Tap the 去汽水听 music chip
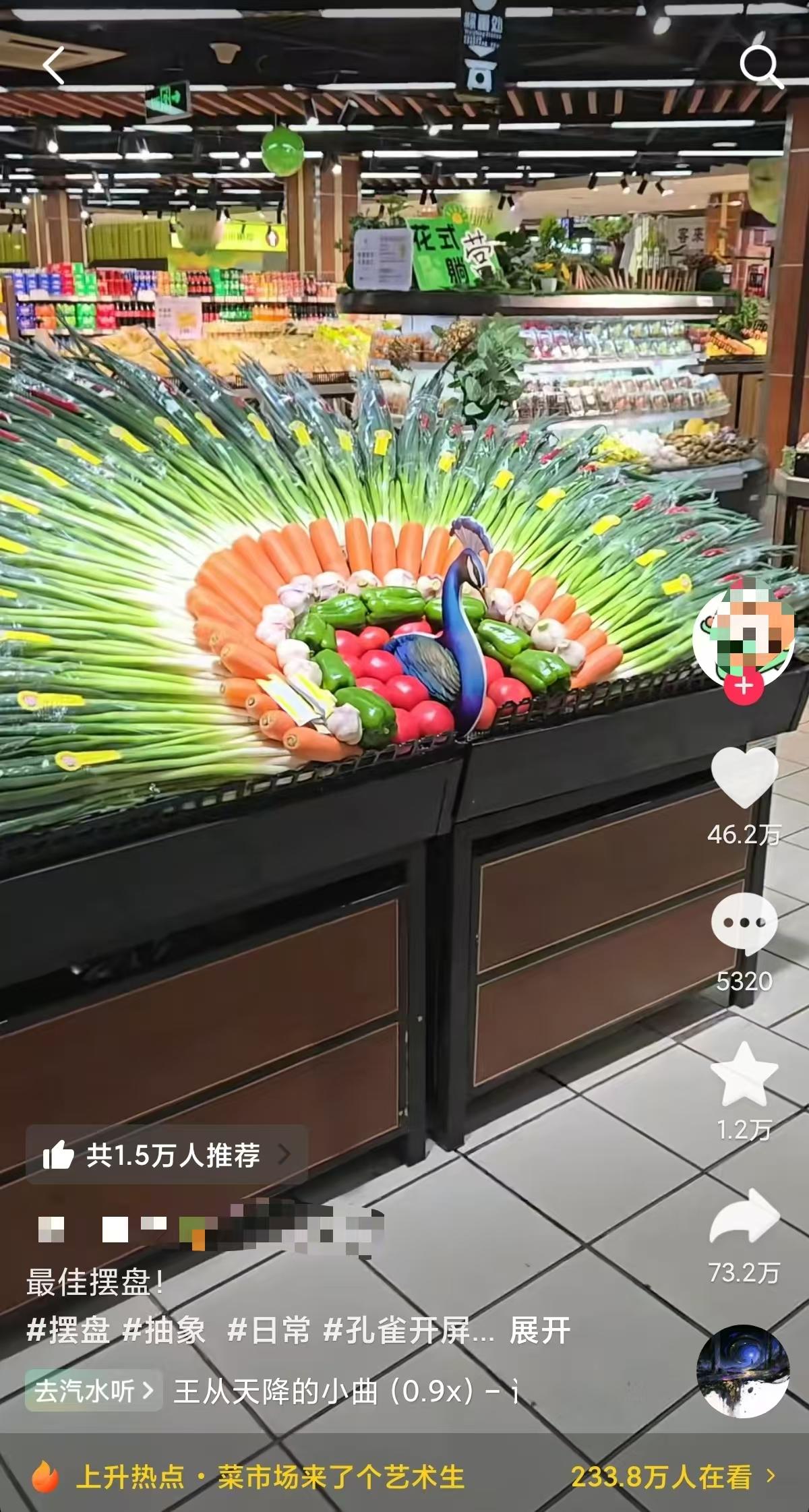809x1512 pixels. pos(94,1391)
